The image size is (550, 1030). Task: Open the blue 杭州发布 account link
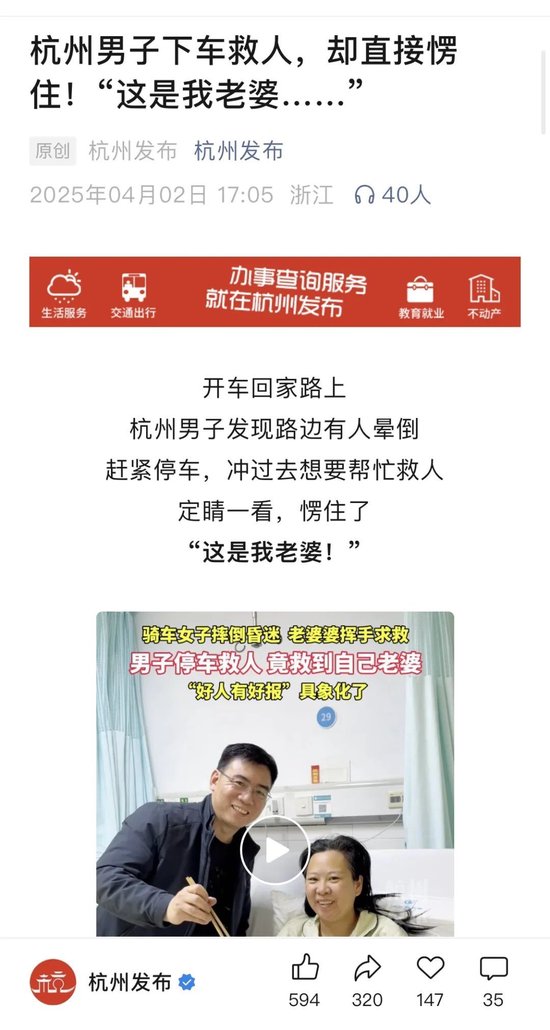point(239,151)
